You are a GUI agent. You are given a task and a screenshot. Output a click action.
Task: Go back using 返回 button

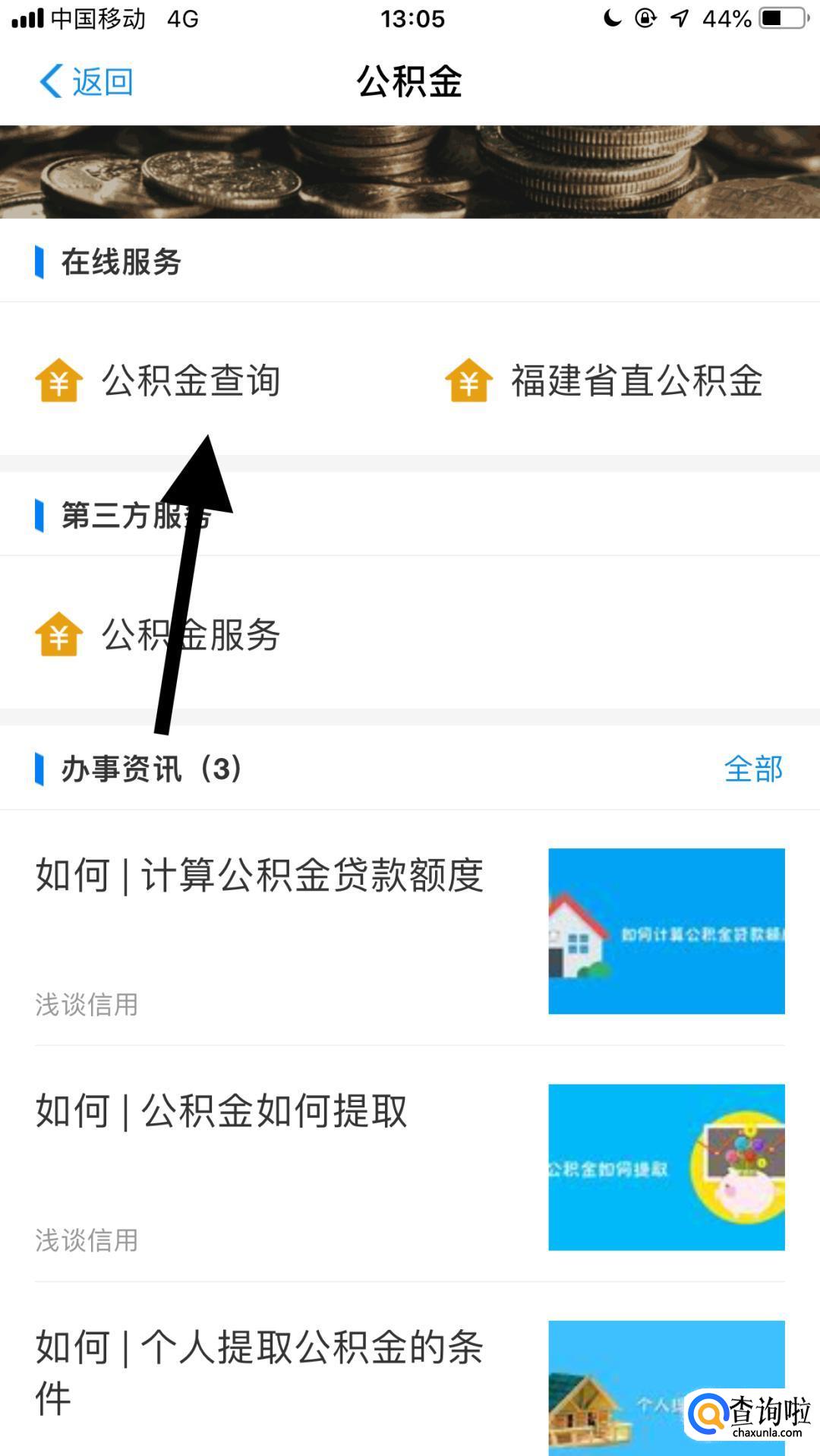coord(86,81)
